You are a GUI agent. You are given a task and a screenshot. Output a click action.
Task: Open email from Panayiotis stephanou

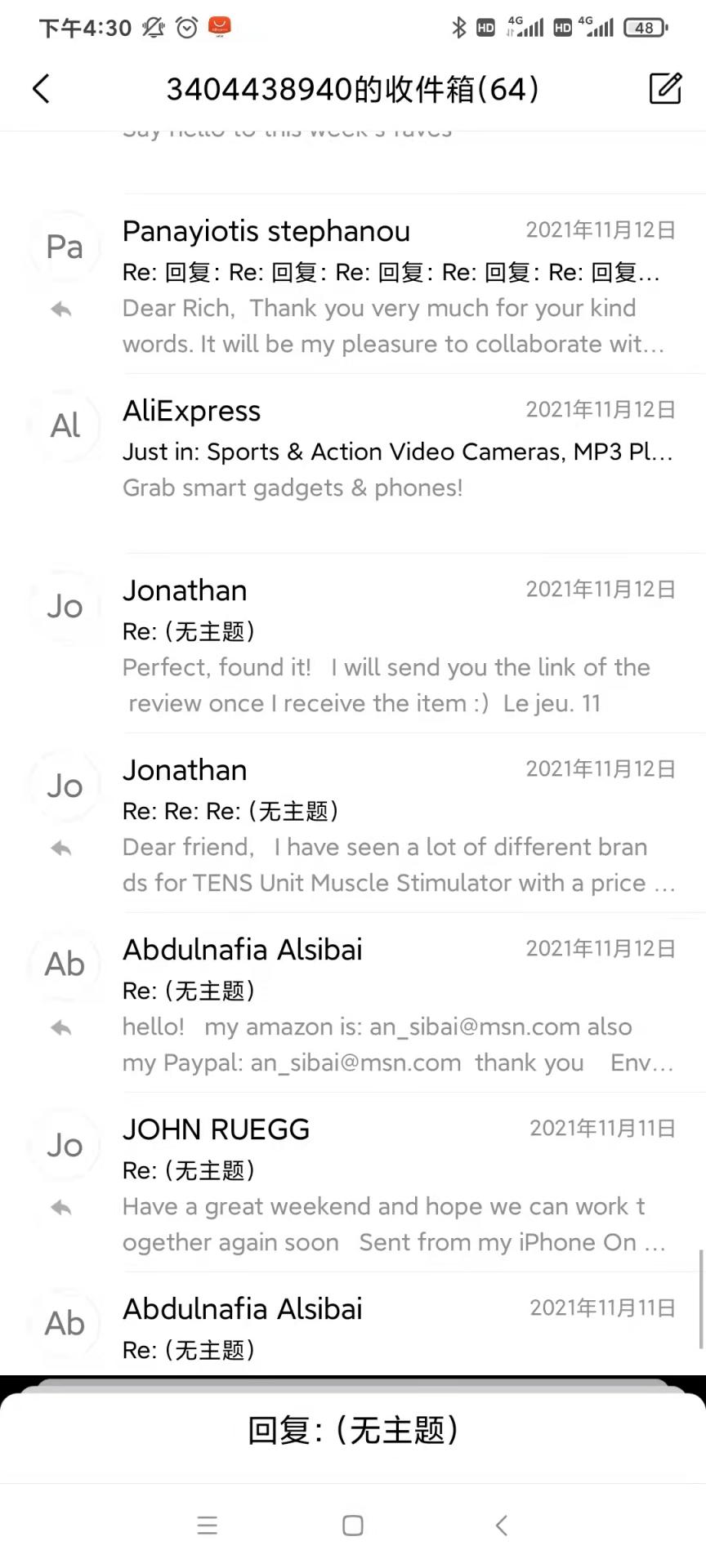[353, 284]
